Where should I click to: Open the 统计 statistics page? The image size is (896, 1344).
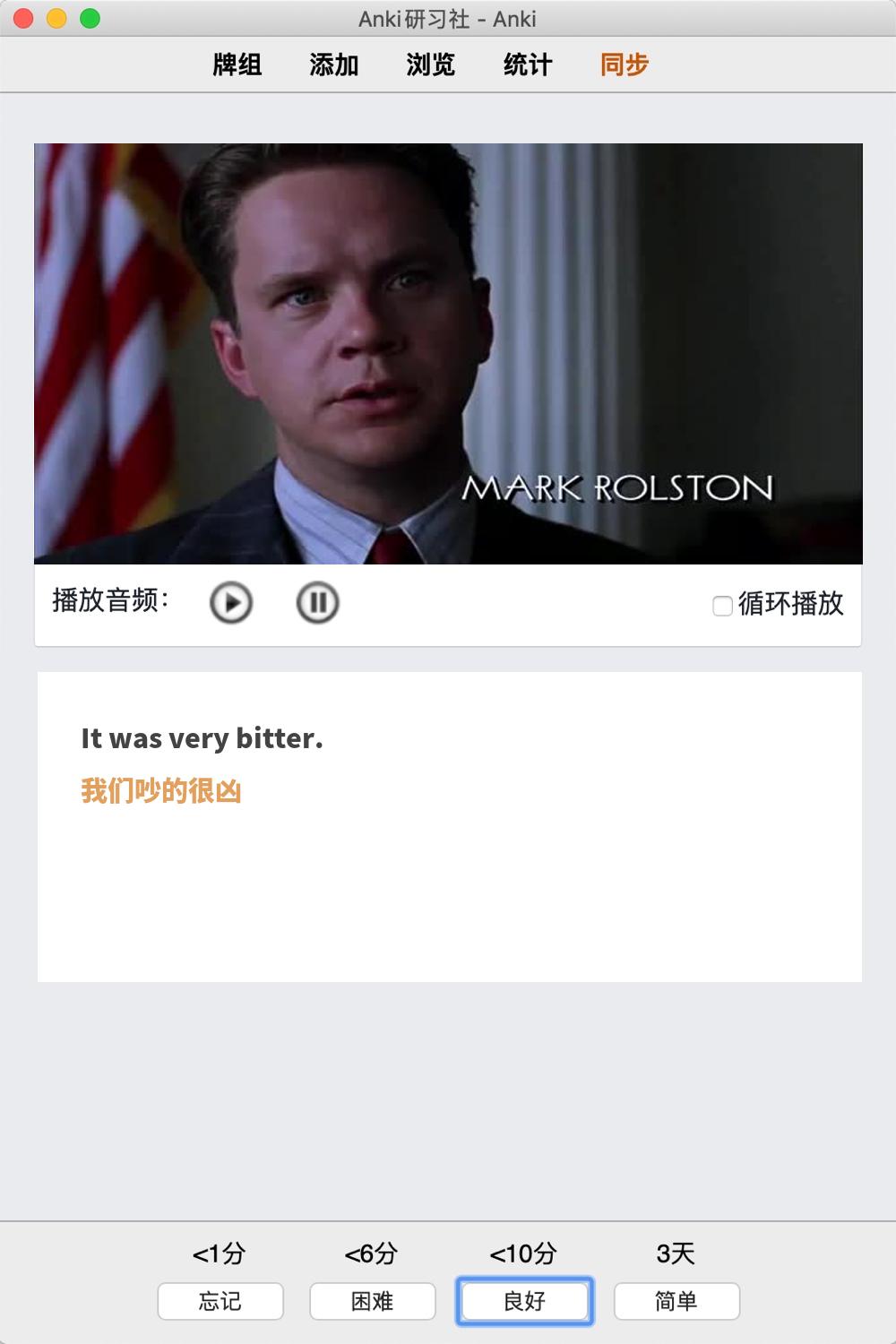coord(528,65)
